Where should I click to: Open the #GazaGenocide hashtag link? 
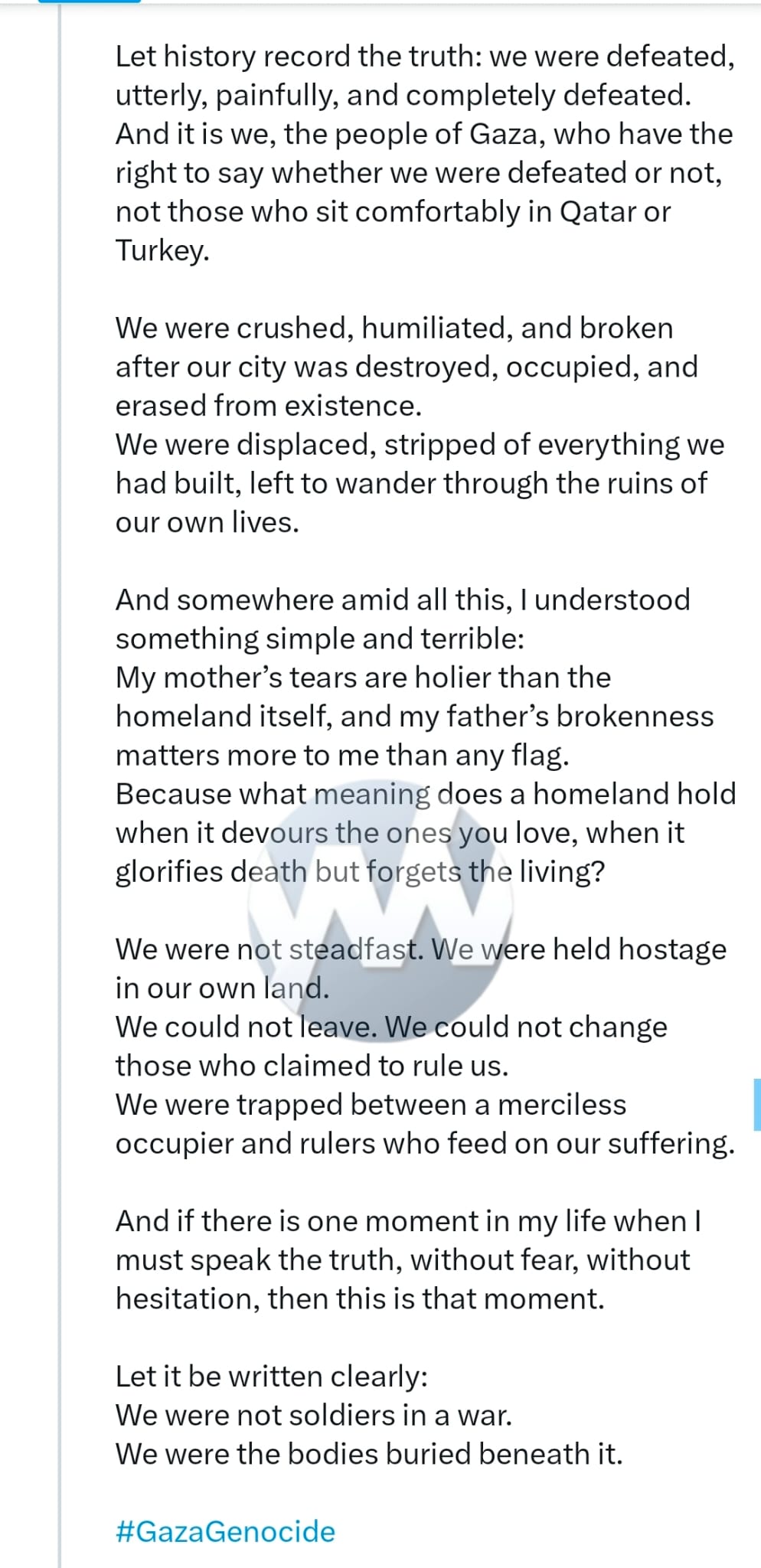tap(225, 1531)
